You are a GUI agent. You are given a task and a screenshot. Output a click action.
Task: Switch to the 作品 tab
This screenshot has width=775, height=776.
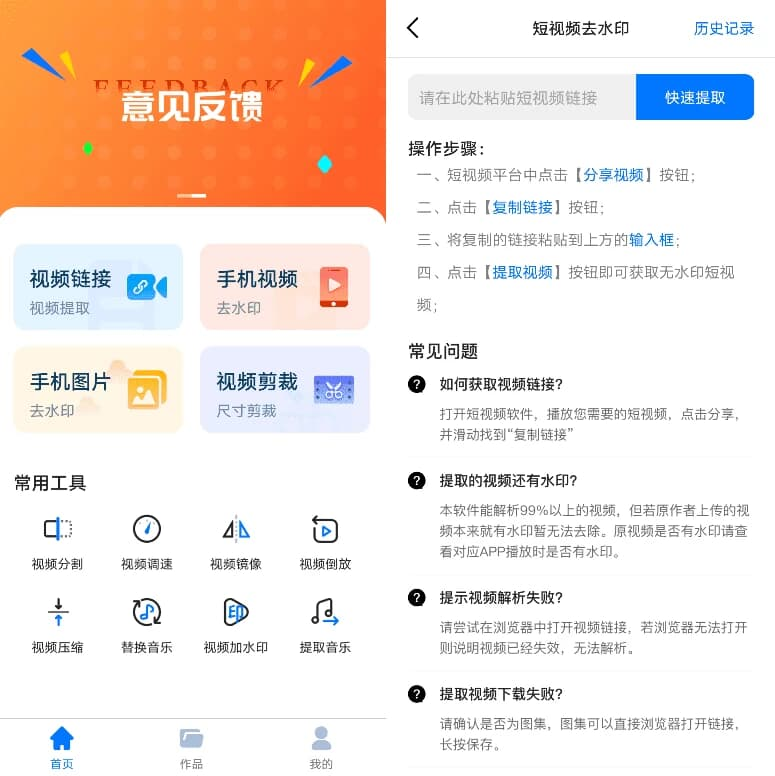pos(191,747)
